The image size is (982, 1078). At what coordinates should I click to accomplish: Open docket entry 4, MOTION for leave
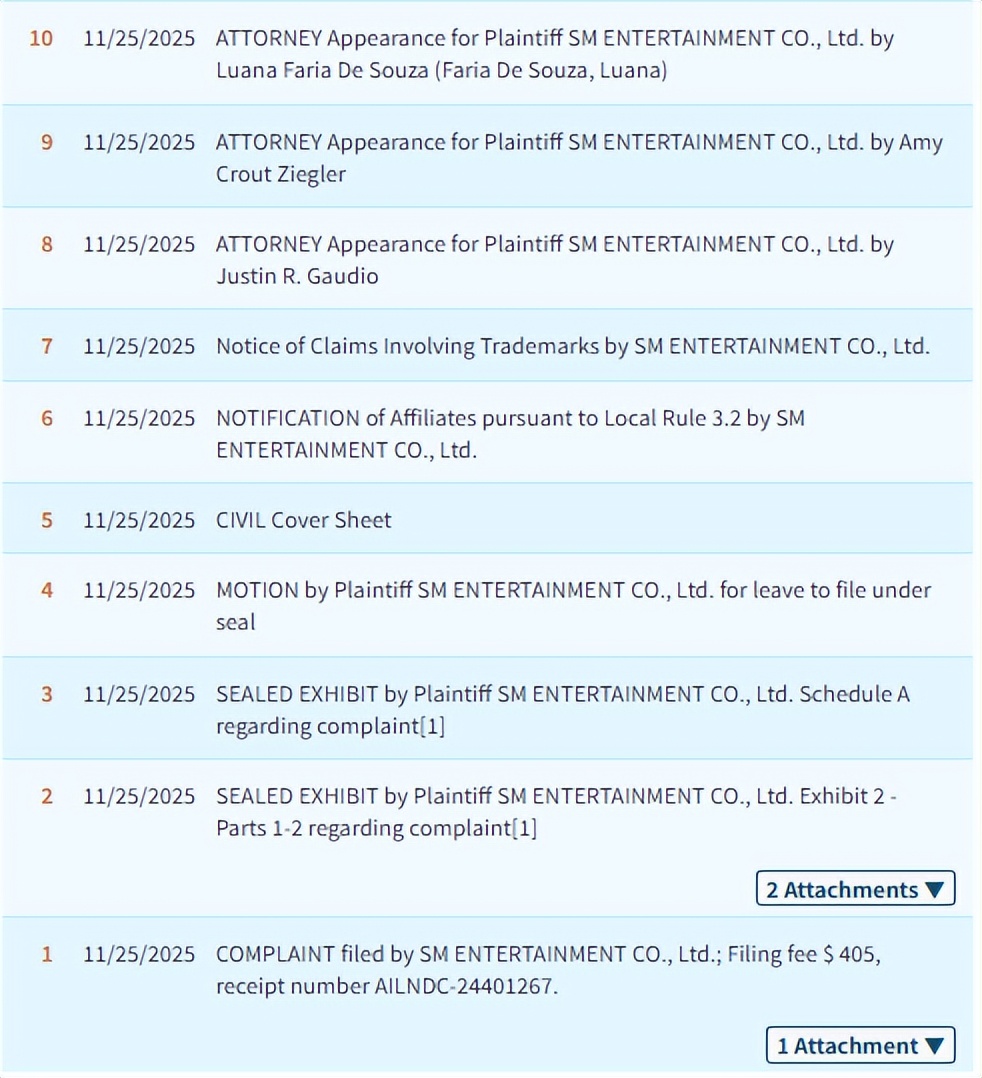[47, 590]
